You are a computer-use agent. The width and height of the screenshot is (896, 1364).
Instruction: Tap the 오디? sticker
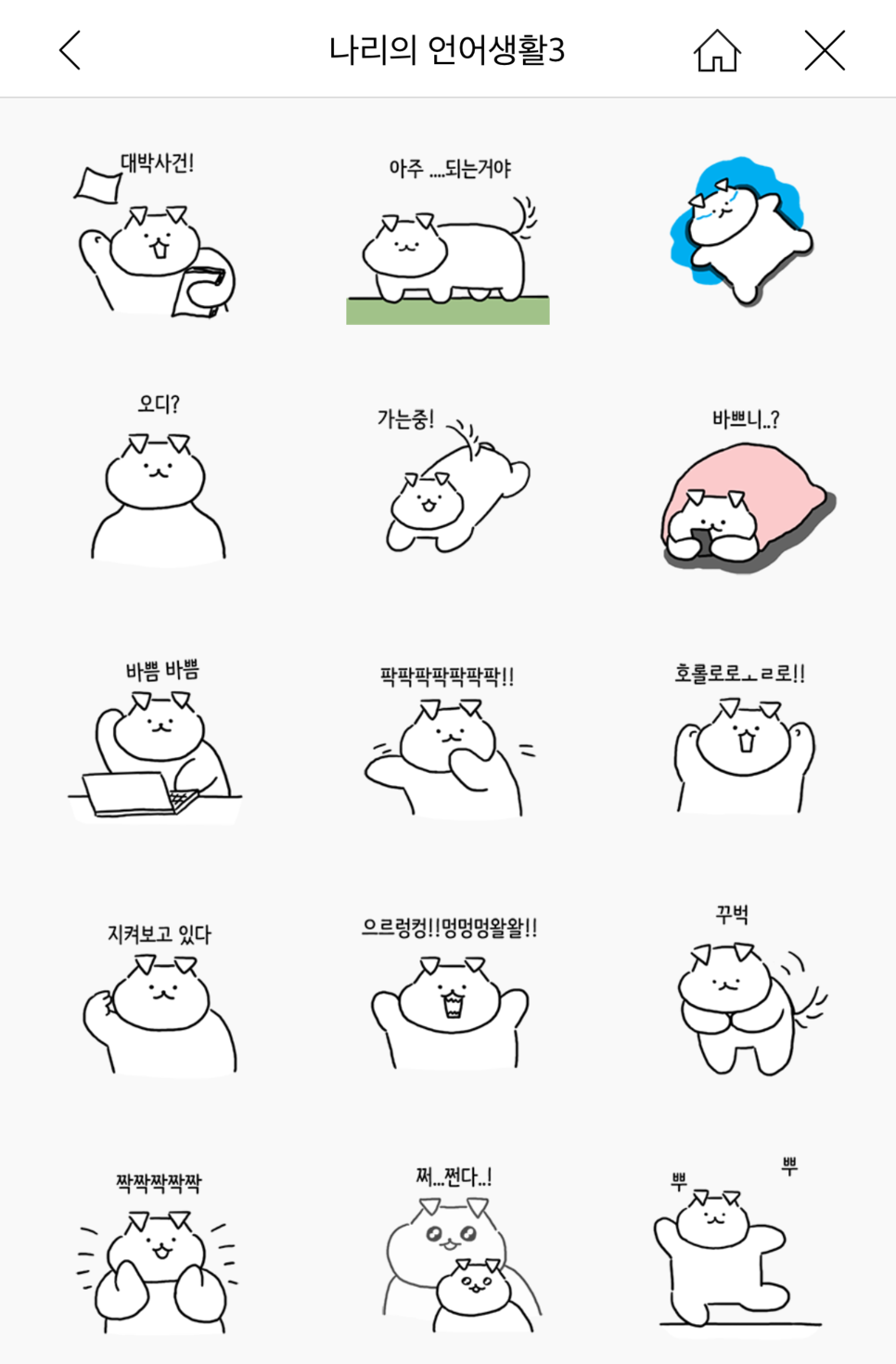[158, 483]
